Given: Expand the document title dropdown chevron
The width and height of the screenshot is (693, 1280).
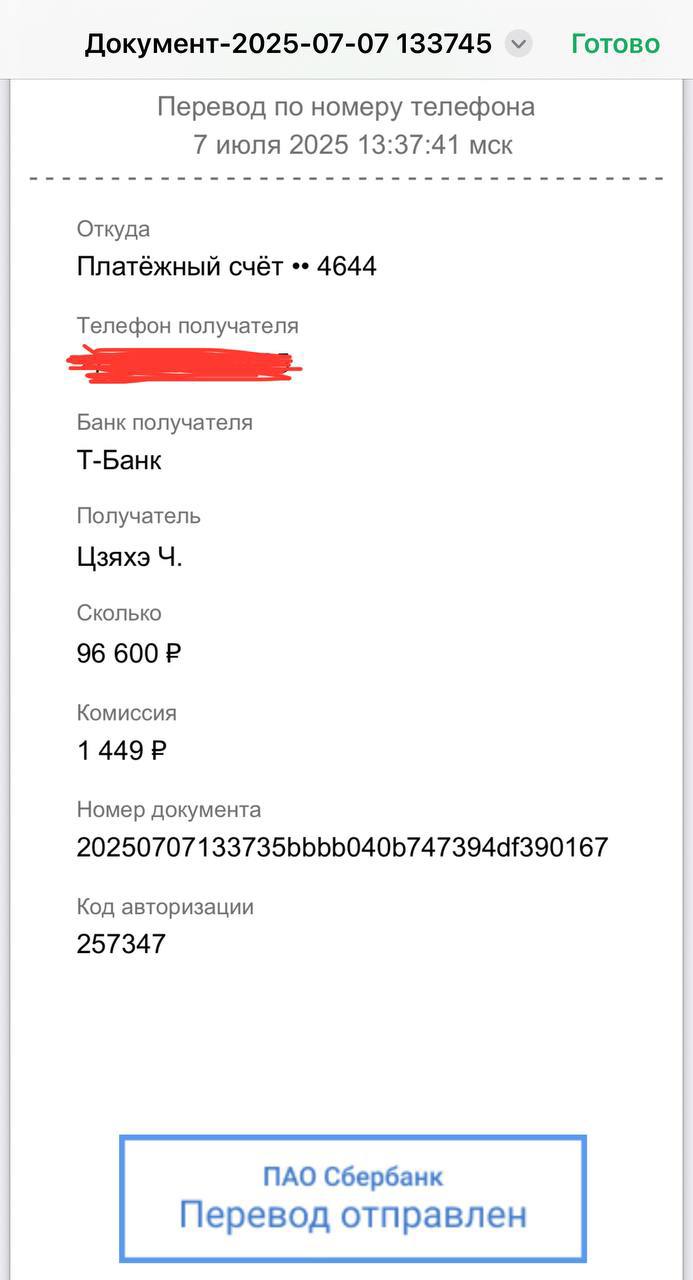Looking at the screenshot, I should 518,44.
